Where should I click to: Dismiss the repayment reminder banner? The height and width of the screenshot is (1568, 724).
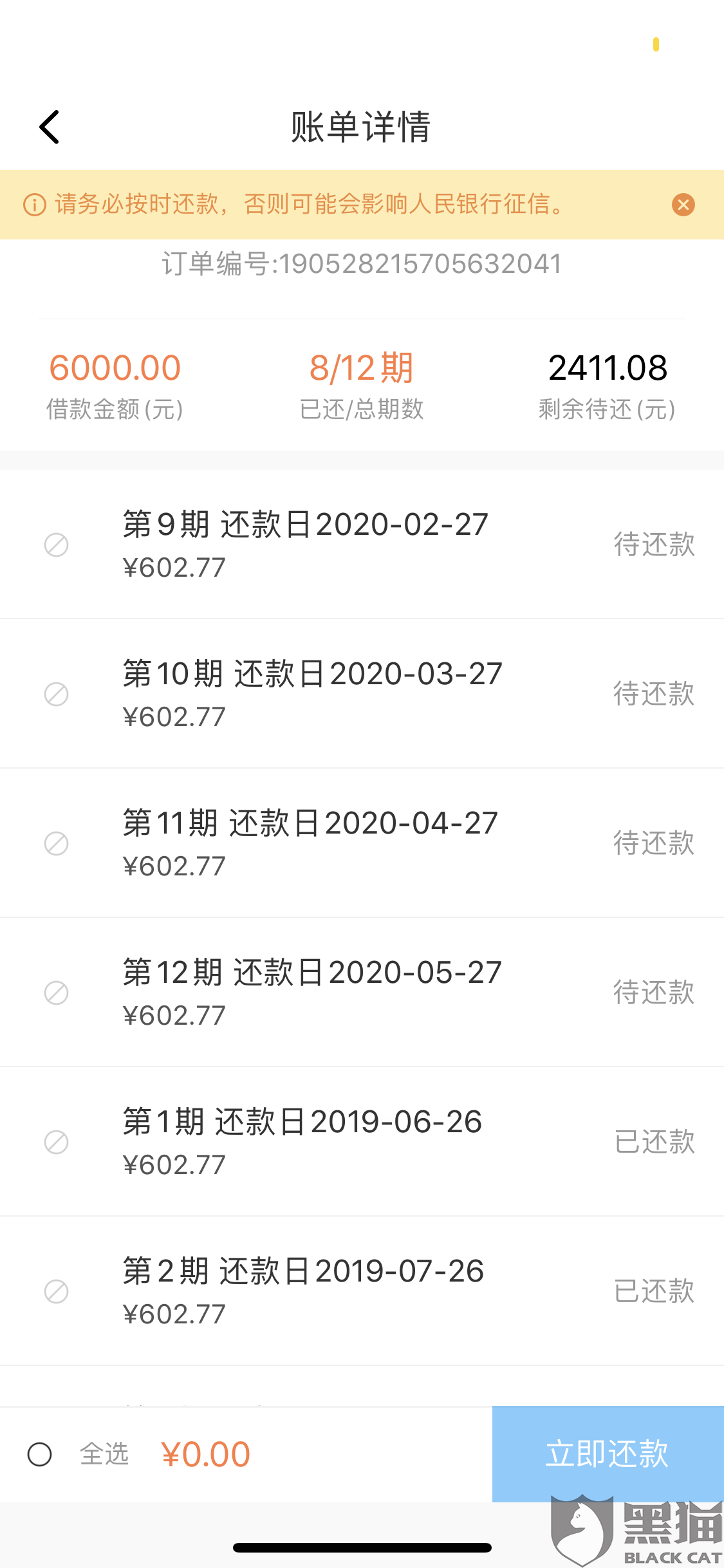(683, 205)
